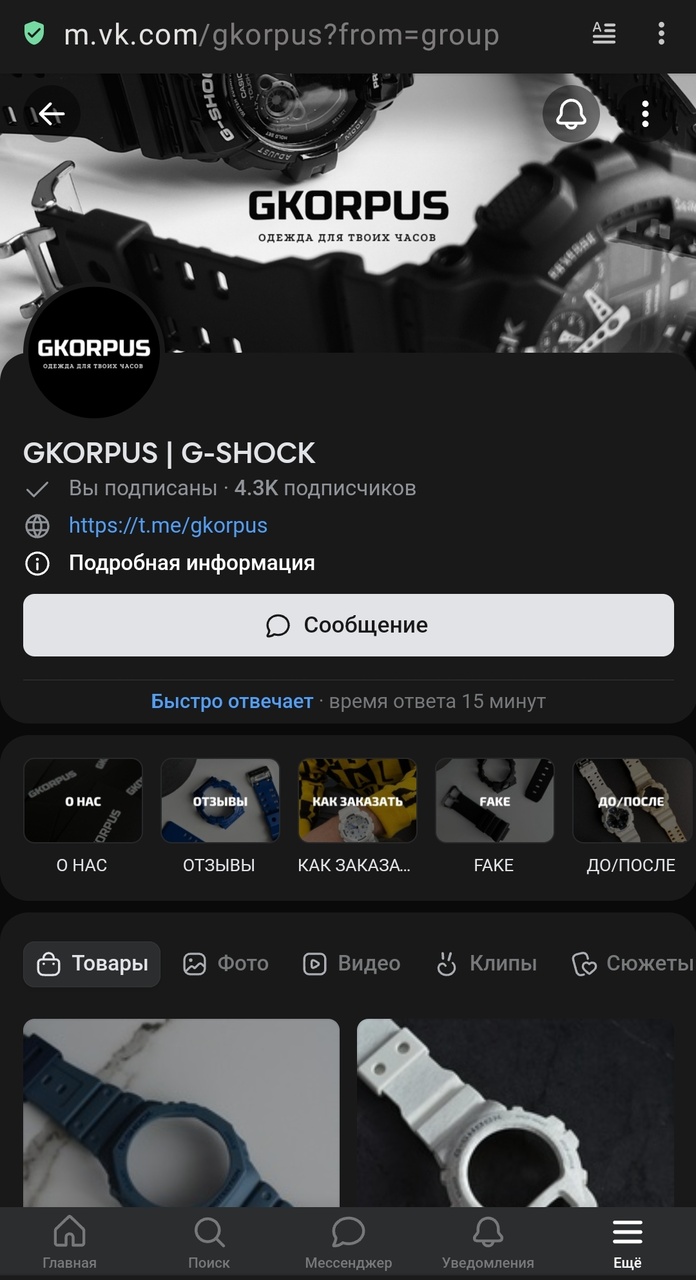Open the blue watch case product card
Screen dimensions: 696x1280
pyautogui.click(x=181, y=1112)
